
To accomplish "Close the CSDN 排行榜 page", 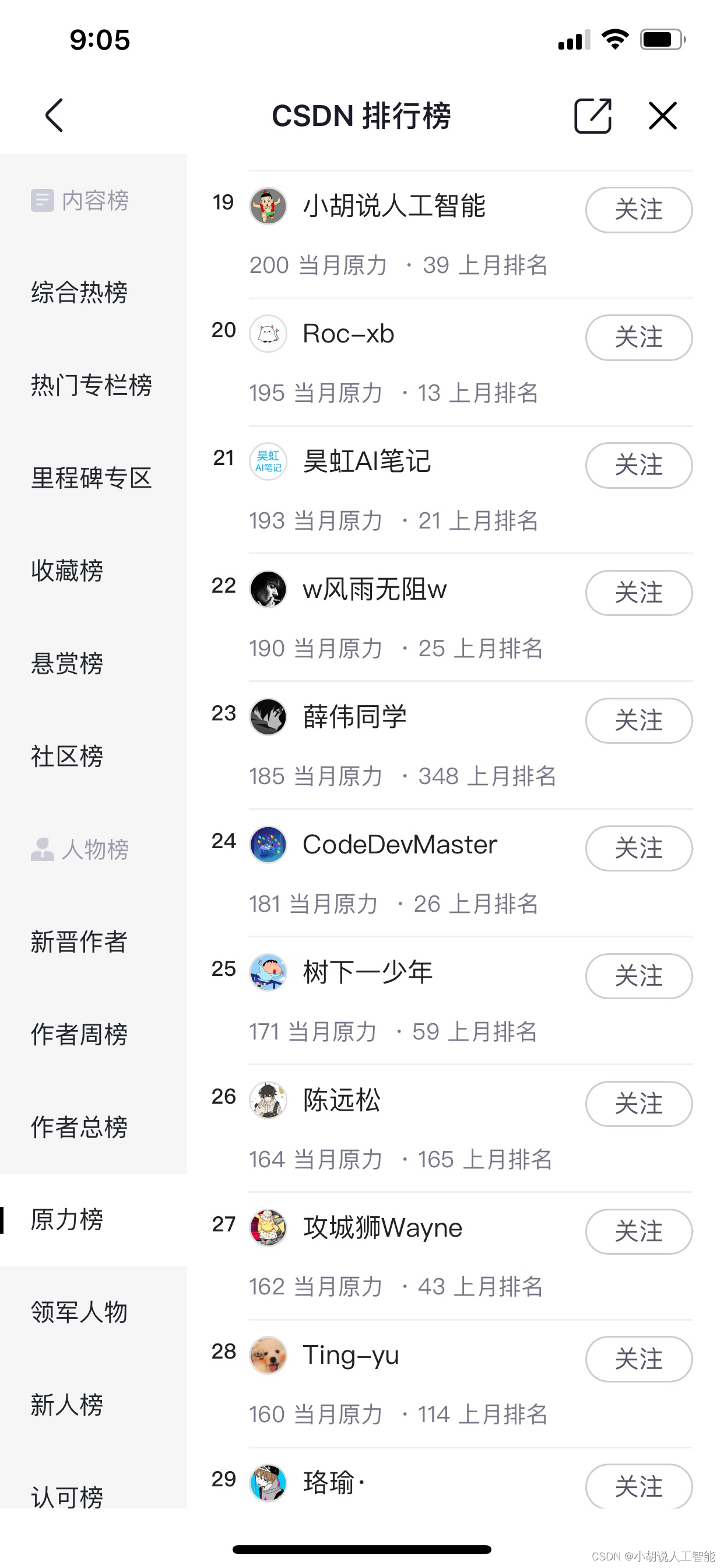I will click(x=662, y=115).
